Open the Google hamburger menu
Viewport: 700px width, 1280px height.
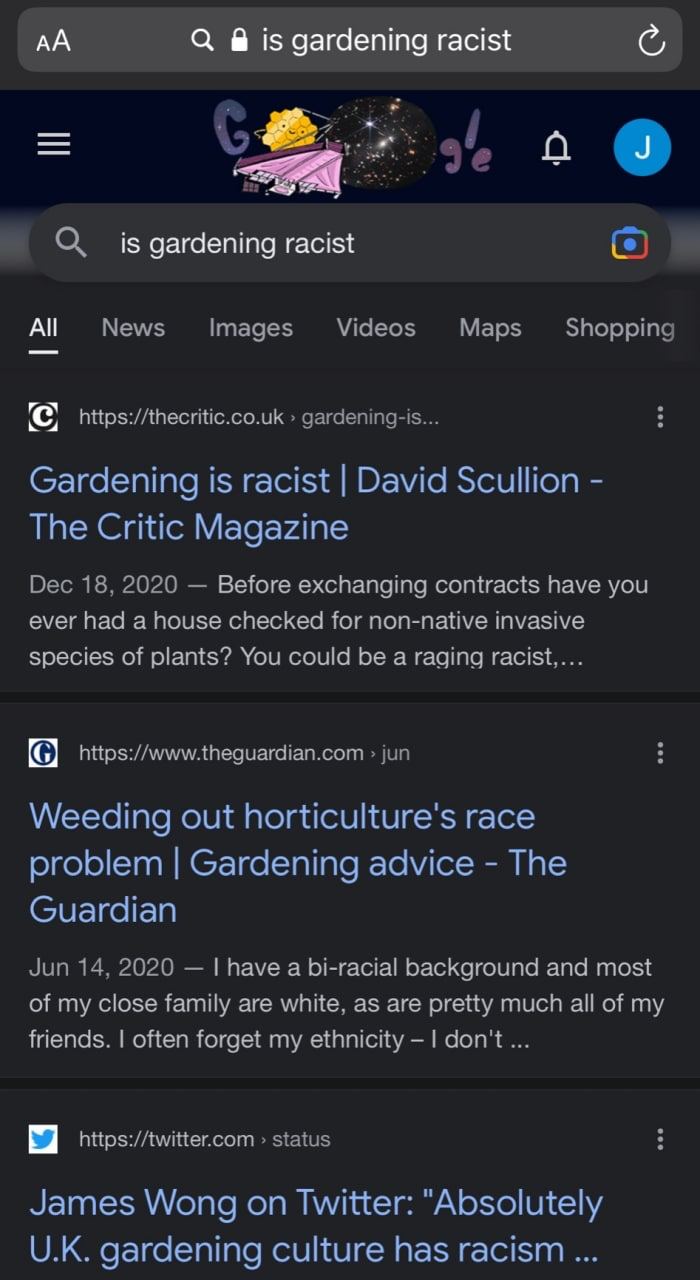(54, 146)
